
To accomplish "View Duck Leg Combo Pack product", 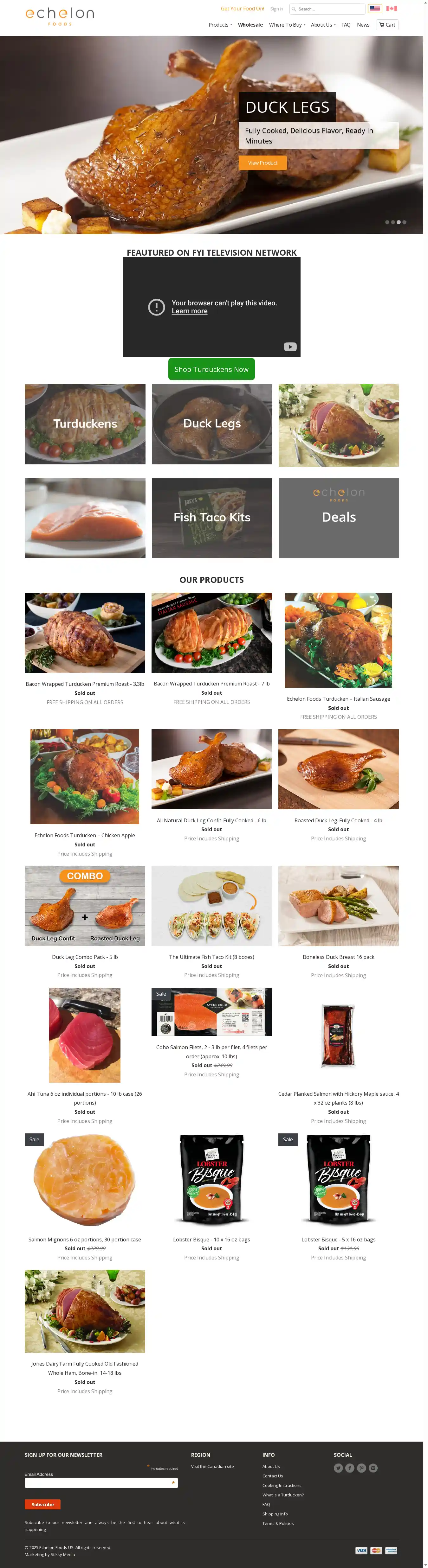I will point(85,957).
